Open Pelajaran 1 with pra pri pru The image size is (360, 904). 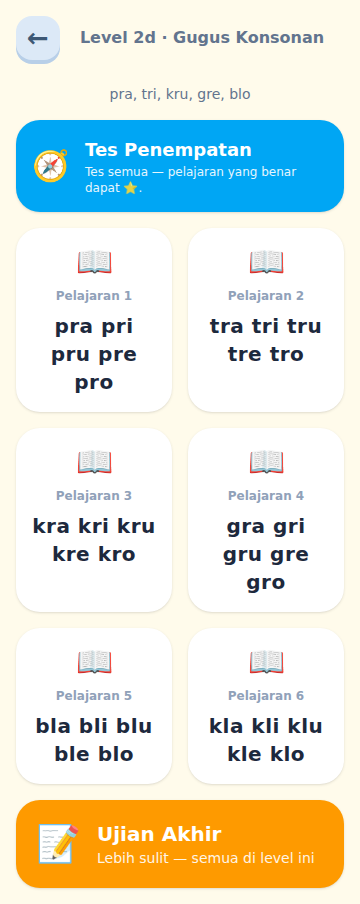tap(94, 320)
